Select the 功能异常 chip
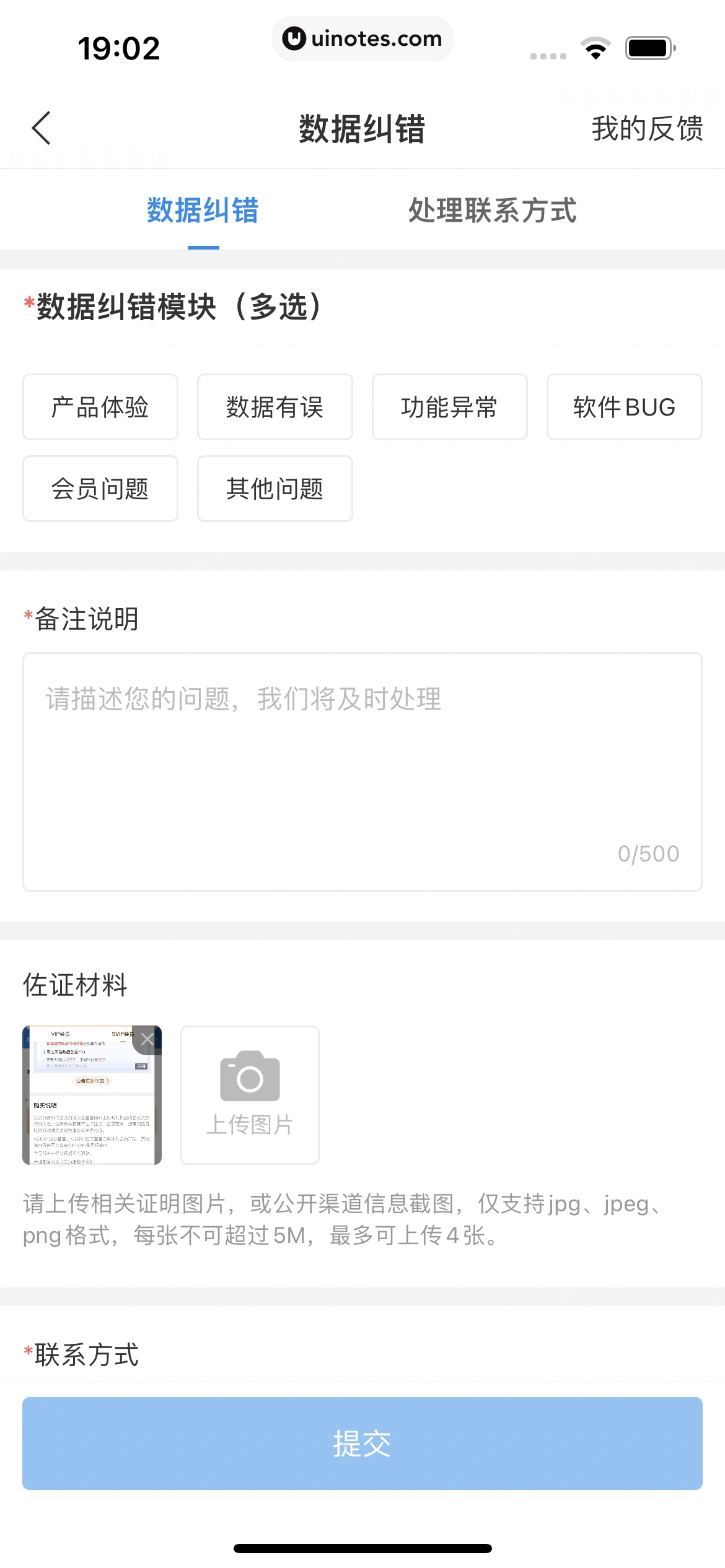Screen dimensions: 725x1568 click(449, 407)
